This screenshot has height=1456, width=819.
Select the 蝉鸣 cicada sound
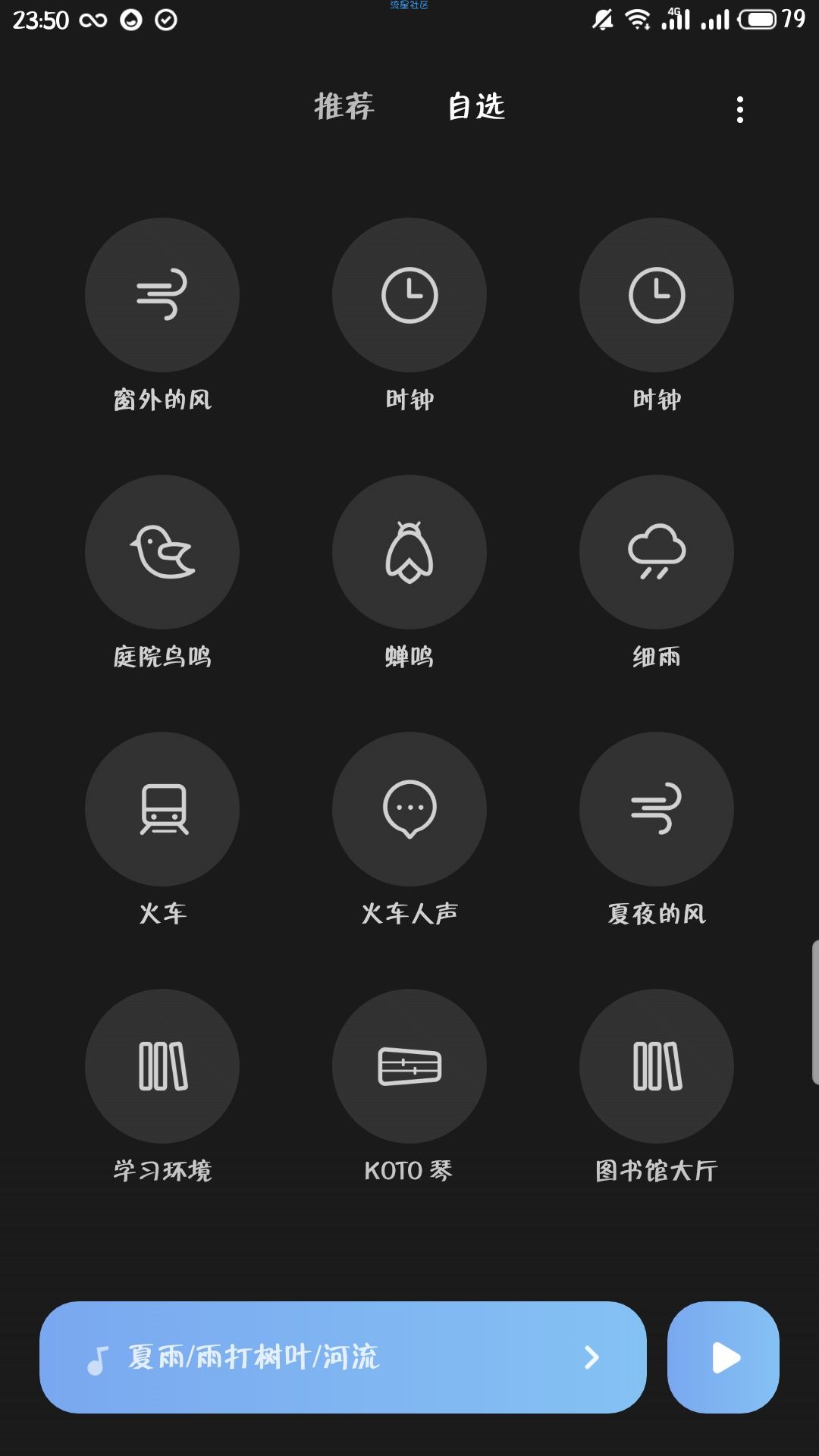[x=409, y=552]
